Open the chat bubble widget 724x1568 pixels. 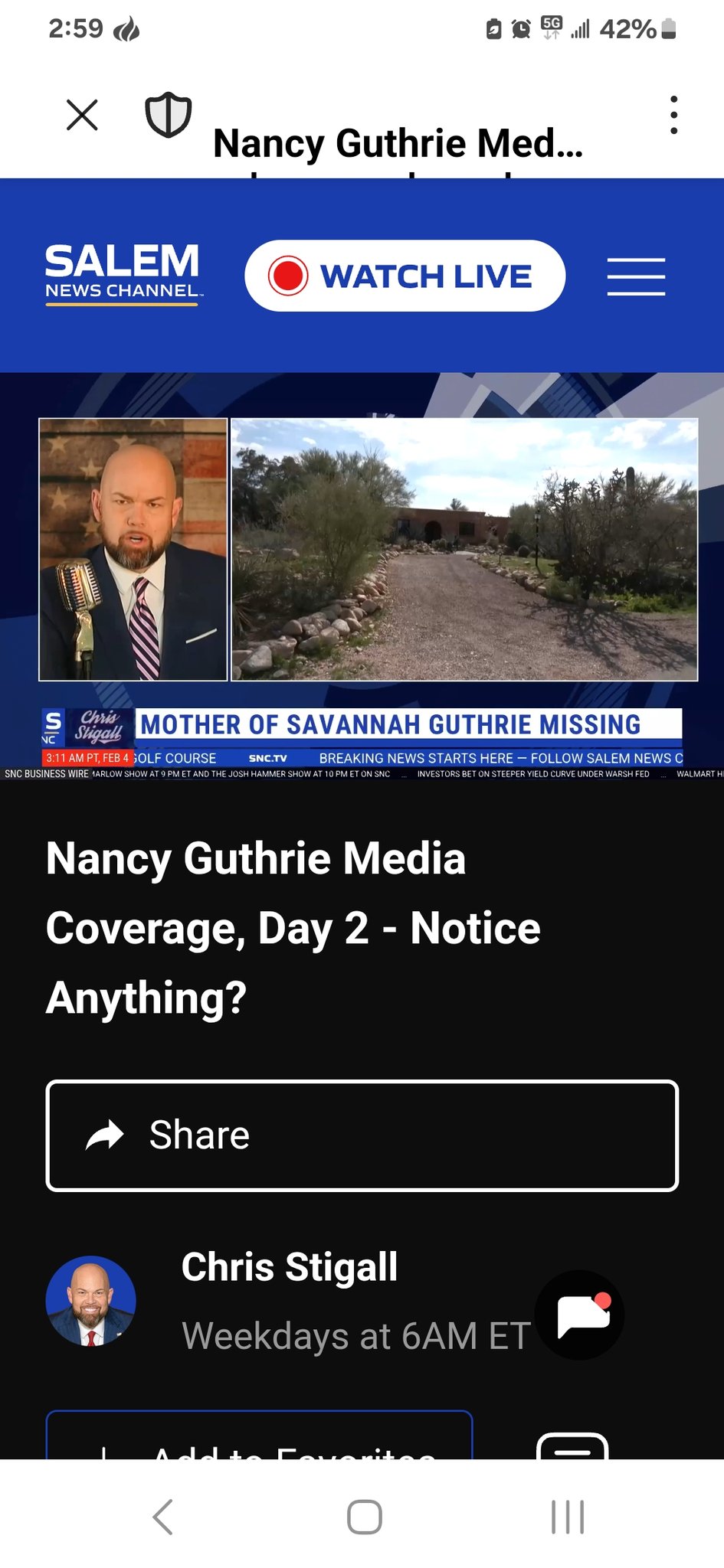click(x=580, y=1315)
